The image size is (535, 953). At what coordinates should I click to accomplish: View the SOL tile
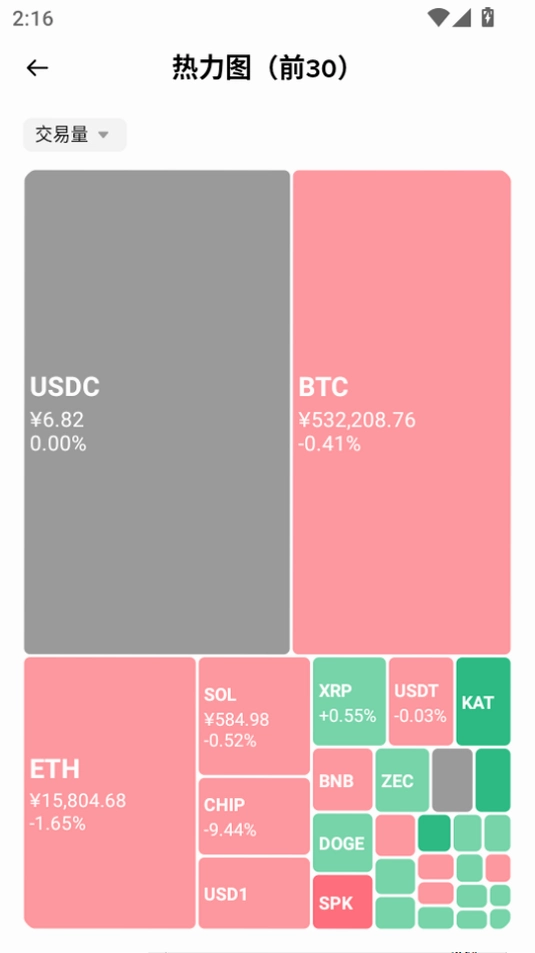click(254, 716)
